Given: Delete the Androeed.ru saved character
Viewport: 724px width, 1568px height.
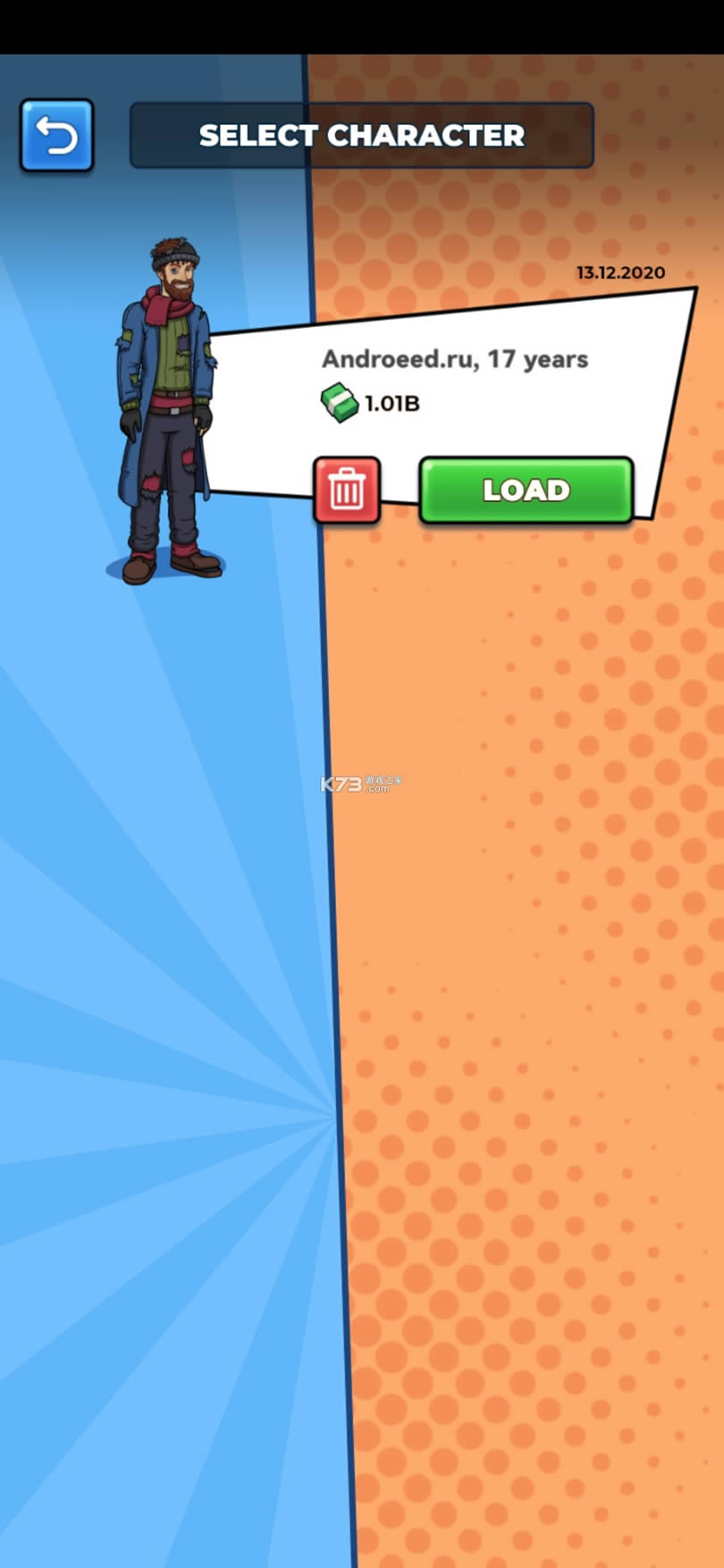Looking at the screenshot, I should pyautogui.click(x=347, y=490).
